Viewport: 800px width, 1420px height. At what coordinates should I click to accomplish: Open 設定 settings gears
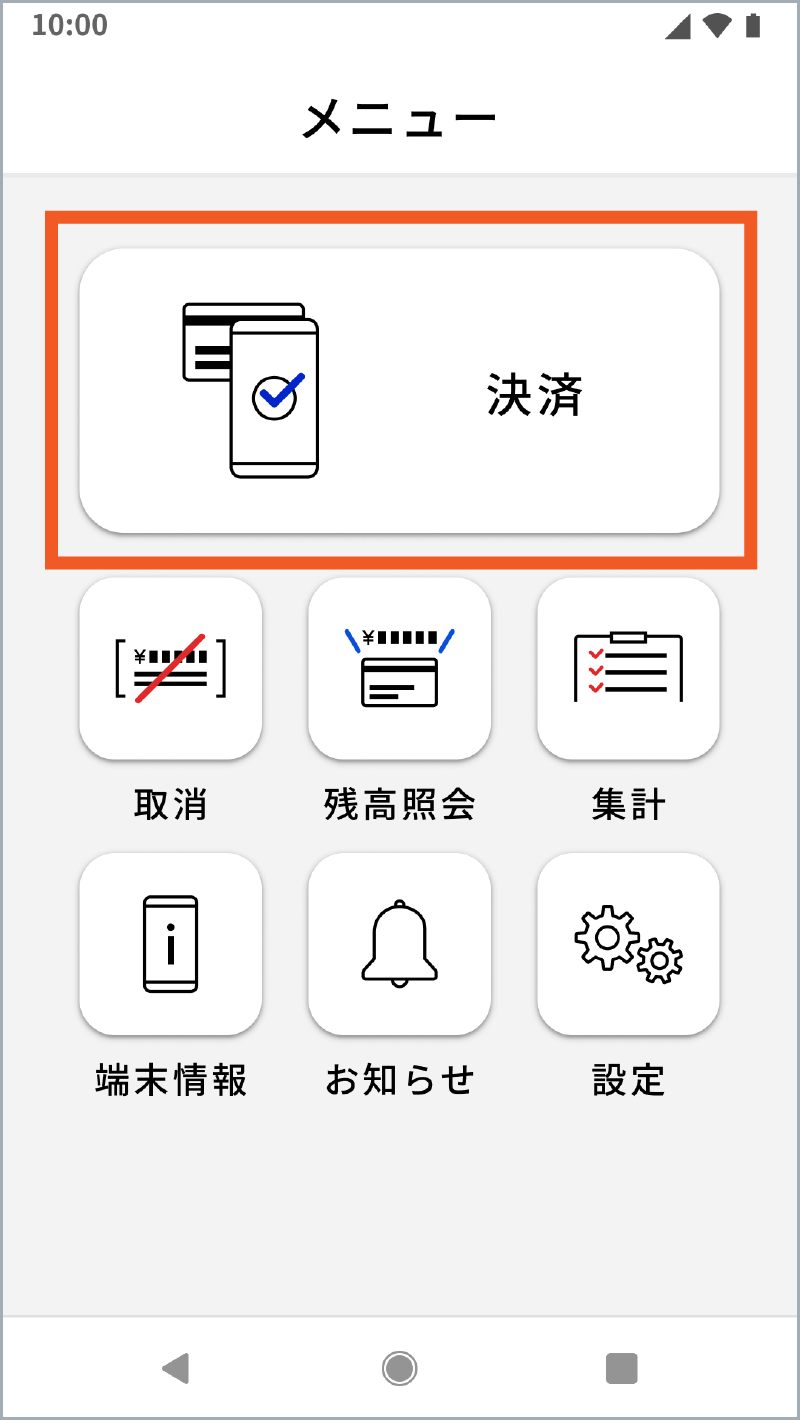(628, 943)
